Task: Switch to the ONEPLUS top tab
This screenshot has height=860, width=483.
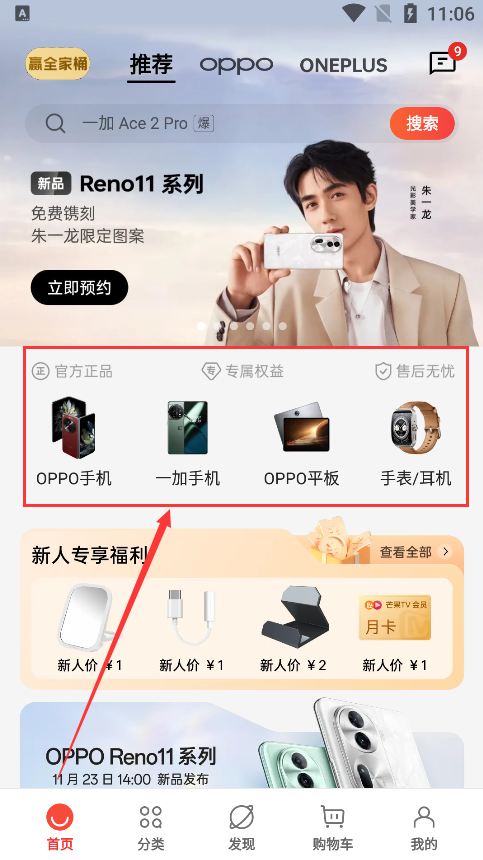Action: 343,65
